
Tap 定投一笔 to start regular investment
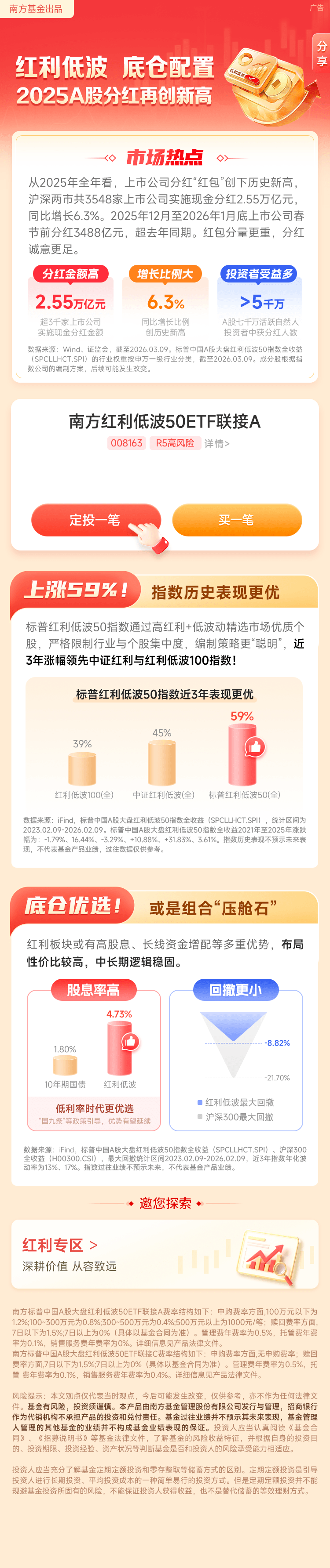click(x=95, y=520)
